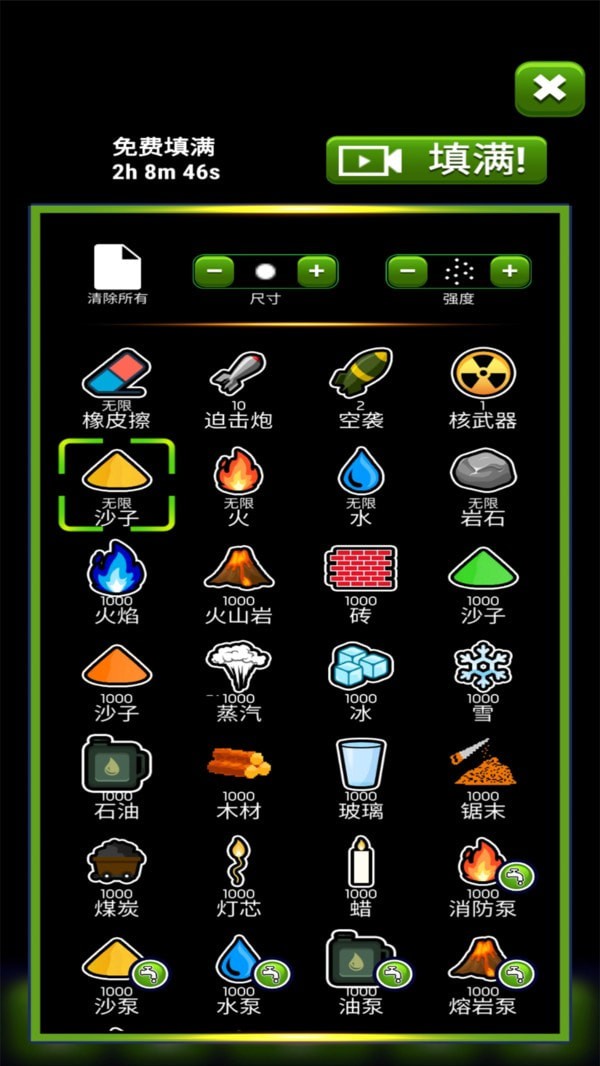
Task: Tap the 填满! video refill button
Action: point(436,160)
